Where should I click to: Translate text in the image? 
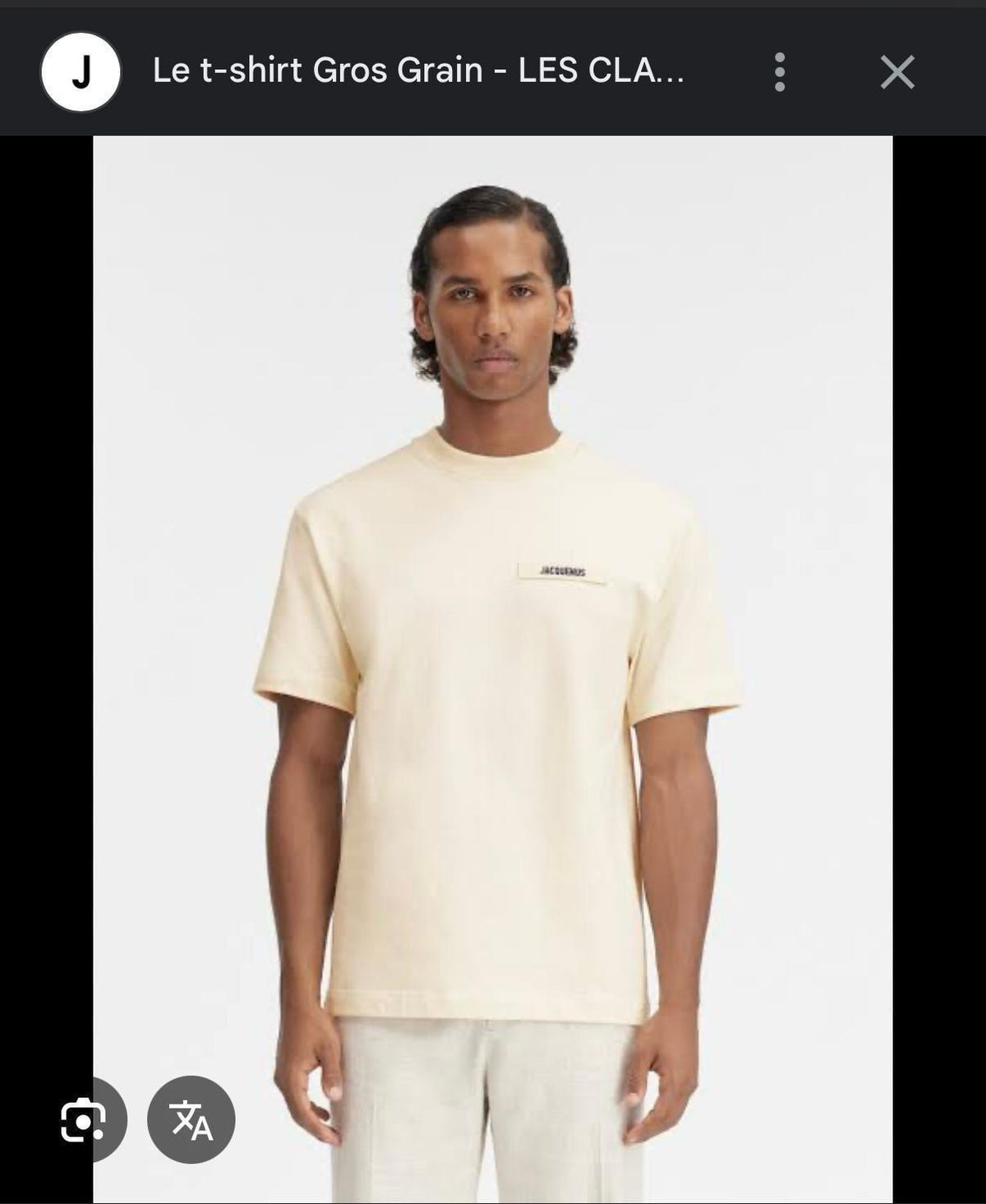(191, 1119)
